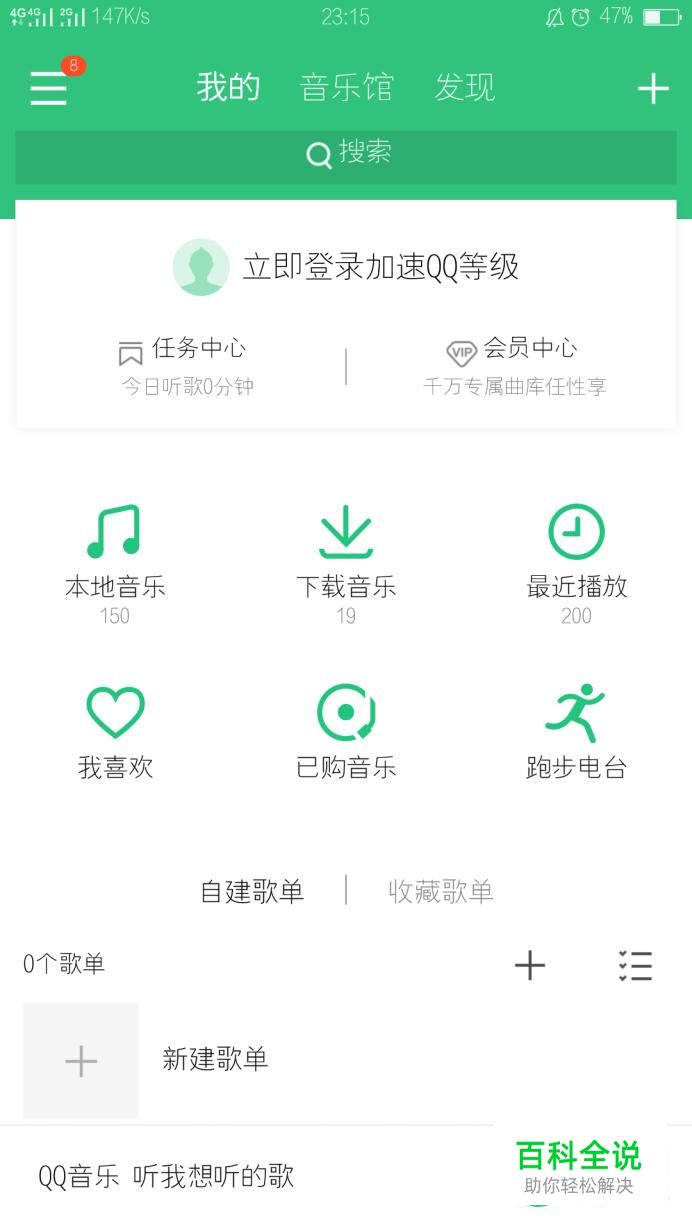
Task: Open the 搜索 search box
Action: (346, 155)
